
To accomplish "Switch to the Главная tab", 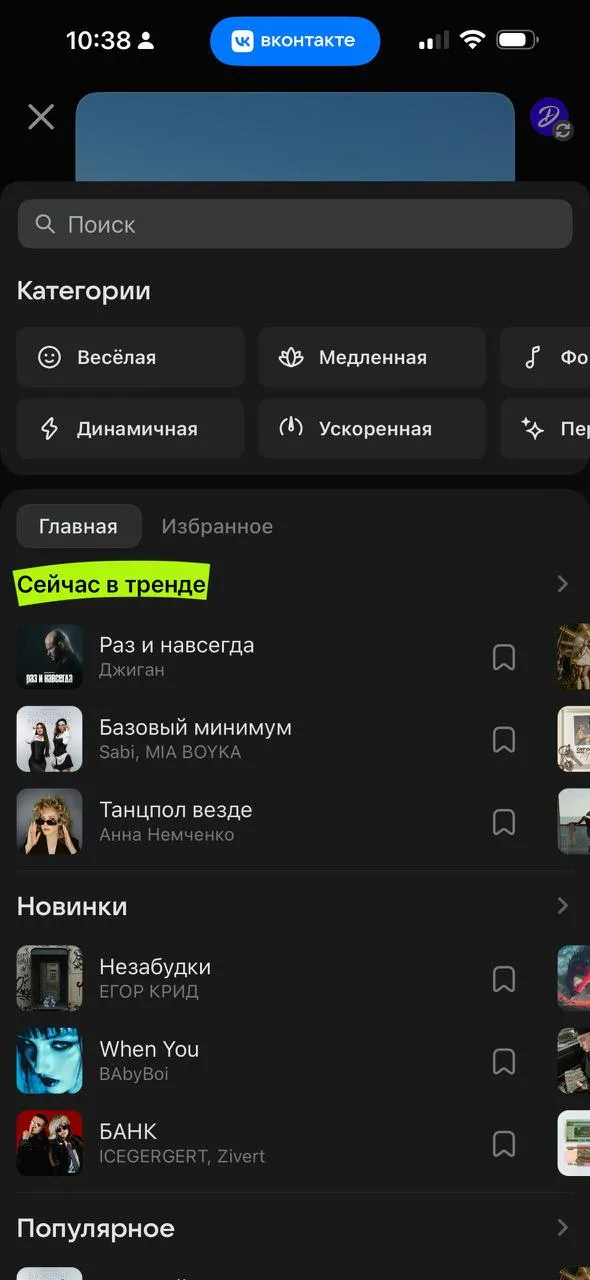I will pos(79,526).
